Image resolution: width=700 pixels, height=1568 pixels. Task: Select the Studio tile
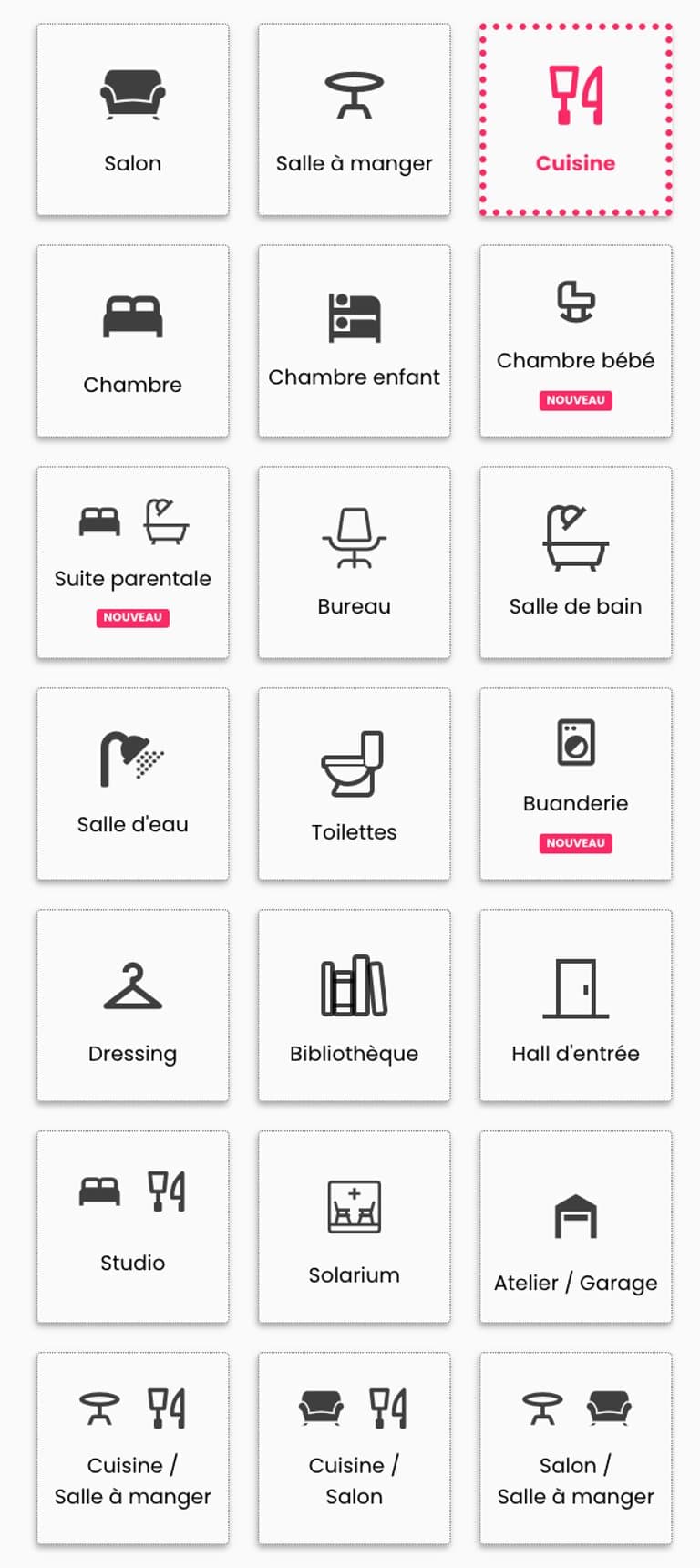[x=132, y=1227]
